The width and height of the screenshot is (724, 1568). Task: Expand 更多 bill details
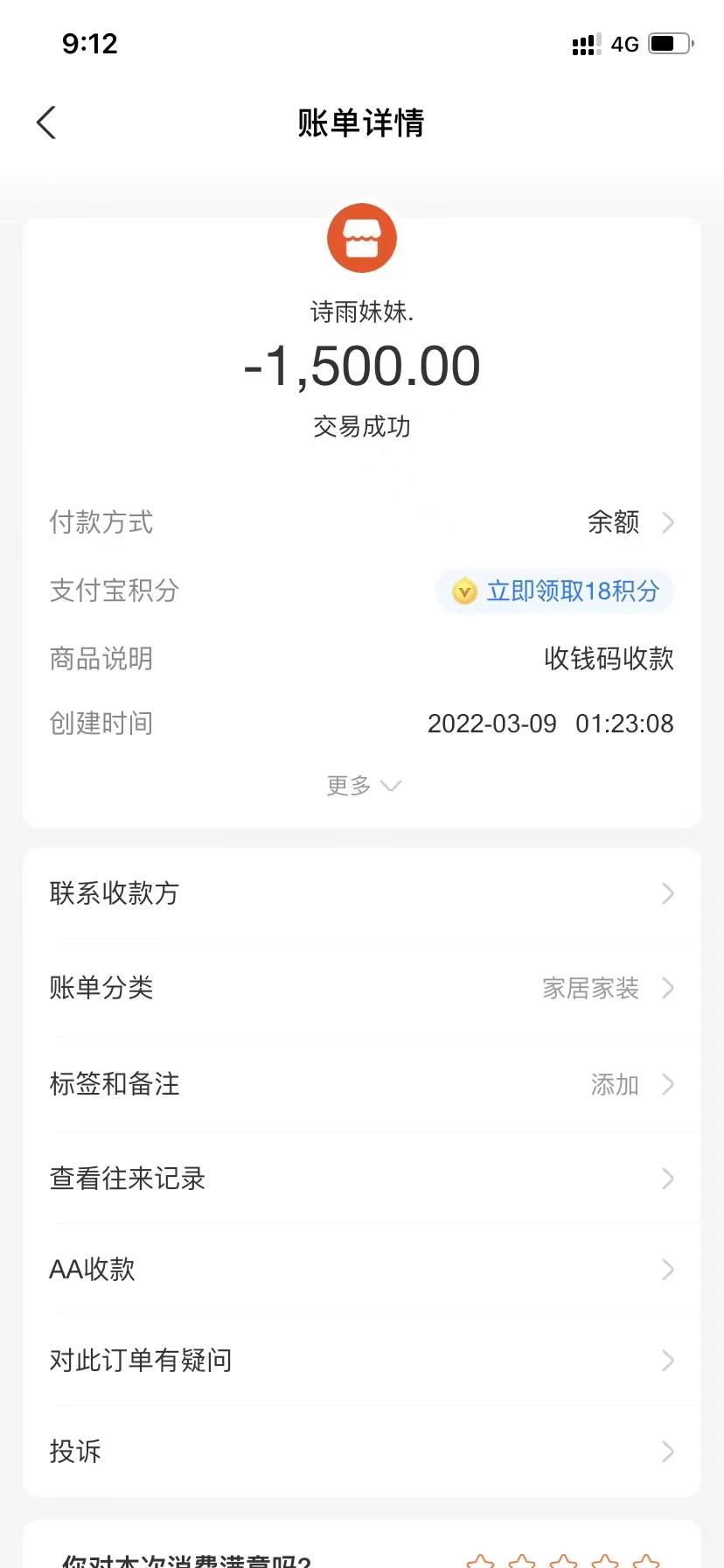(362, 785)
